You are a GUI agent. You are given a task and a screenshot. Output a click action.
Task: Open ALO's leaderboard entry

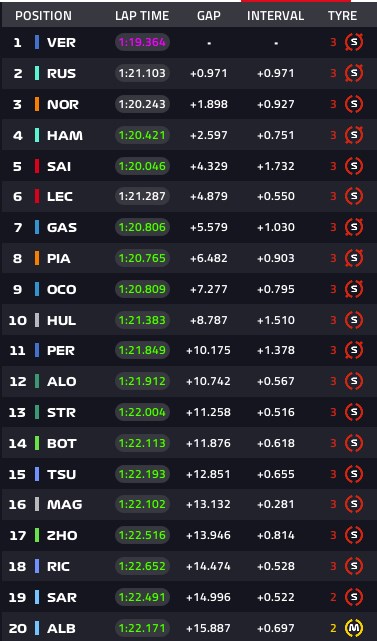click(x=188, y=381)
